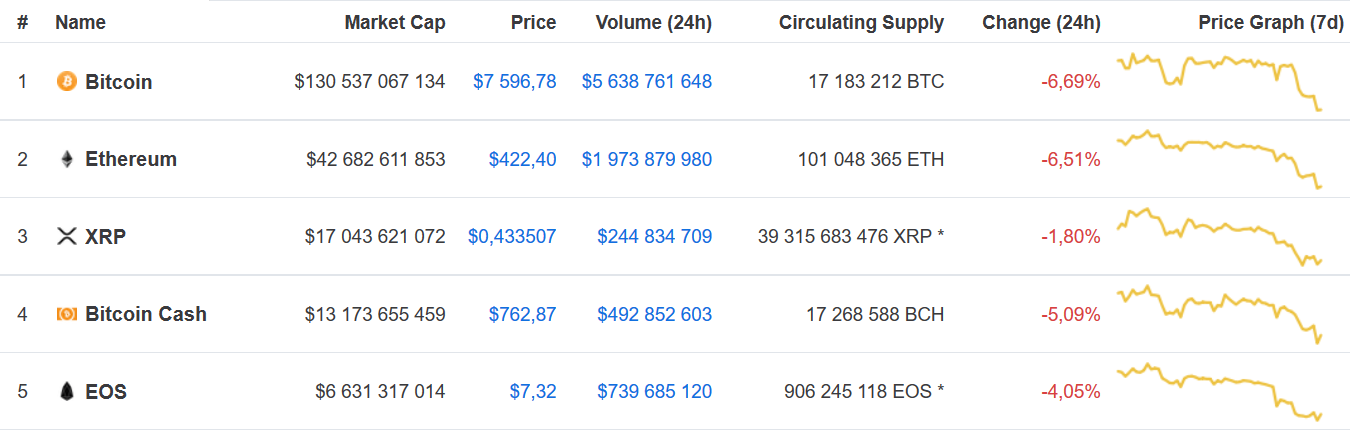Sort table by Price column header
This screenshot has height=430, width=1350.
tap(533, 23)
